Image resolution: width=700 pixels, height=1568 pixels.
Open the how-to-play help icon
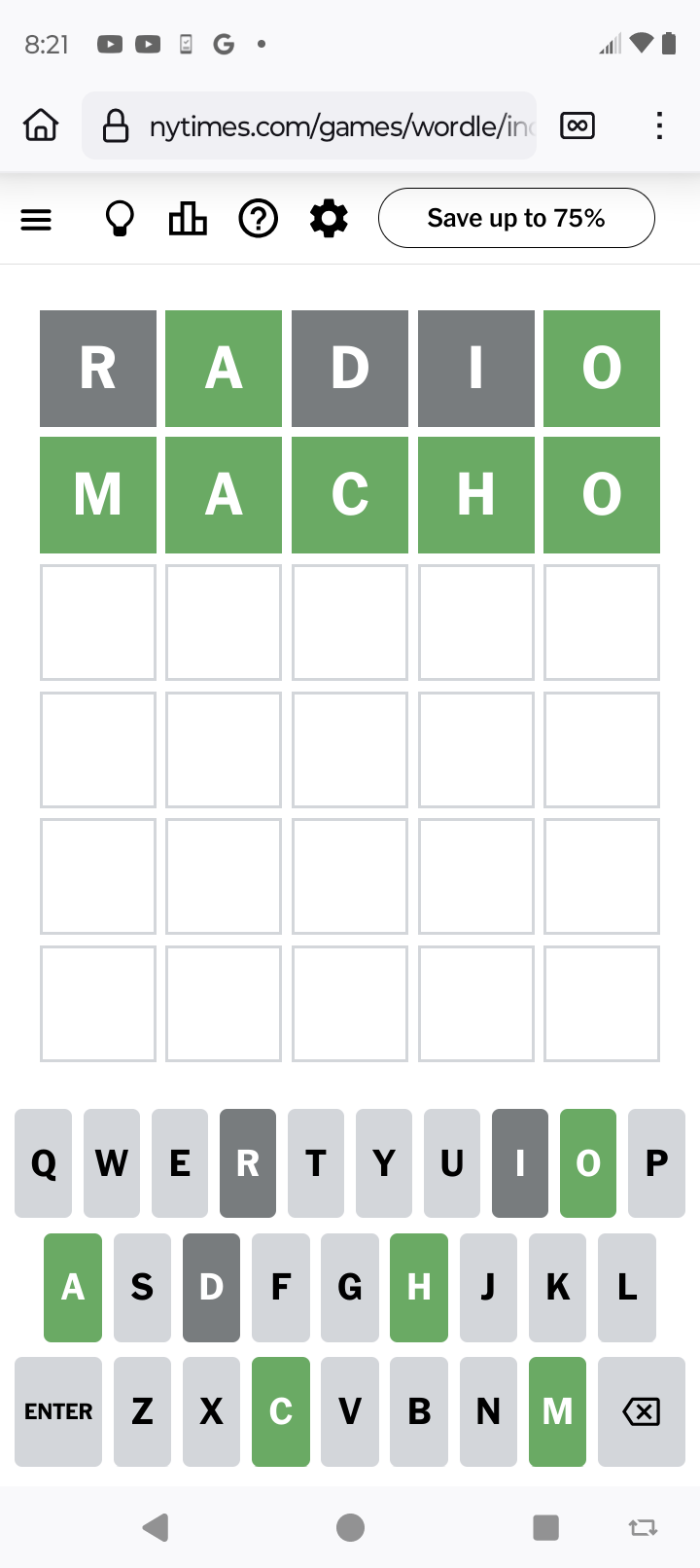[x=259, y=219]
